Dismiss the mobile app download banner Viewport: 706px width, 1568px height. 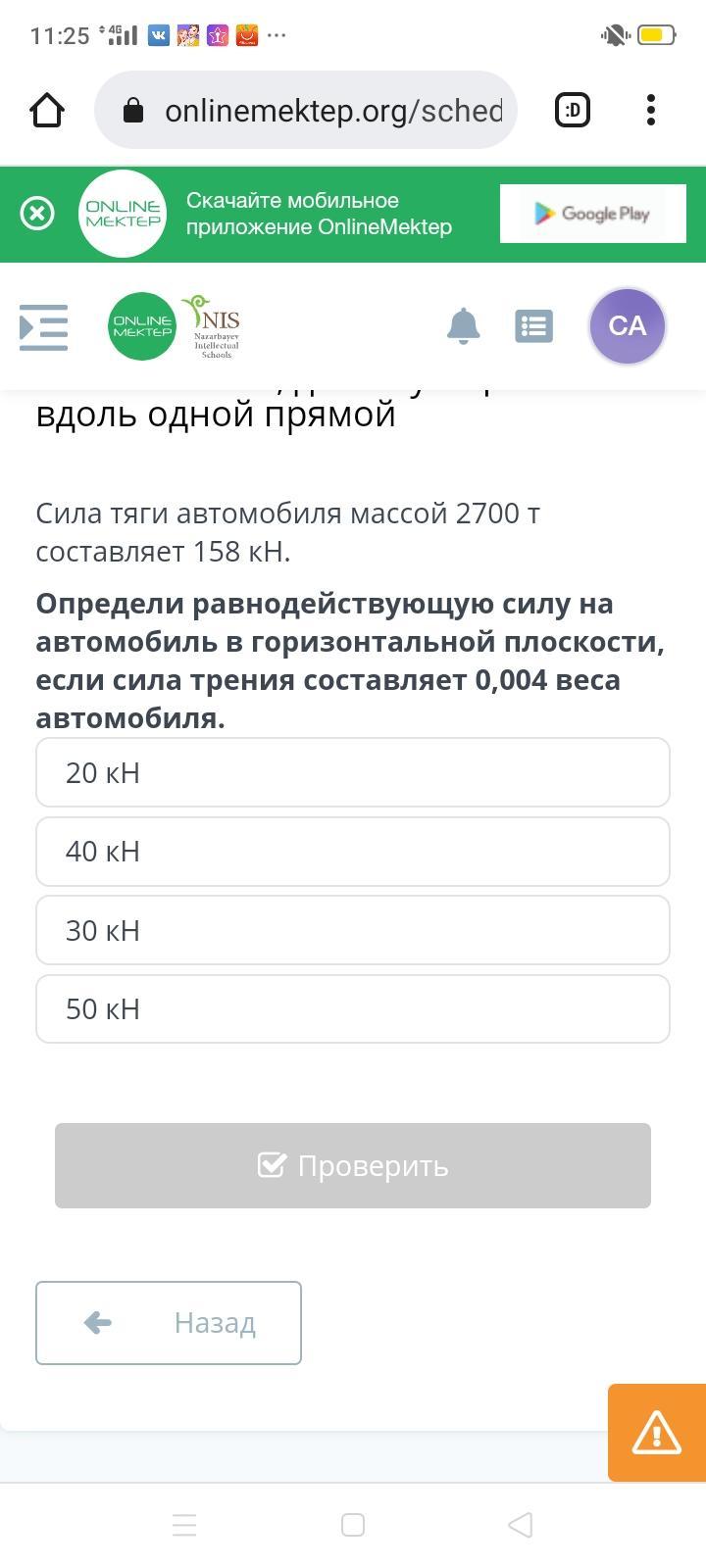pyautogui.click(x=37, y=214)
